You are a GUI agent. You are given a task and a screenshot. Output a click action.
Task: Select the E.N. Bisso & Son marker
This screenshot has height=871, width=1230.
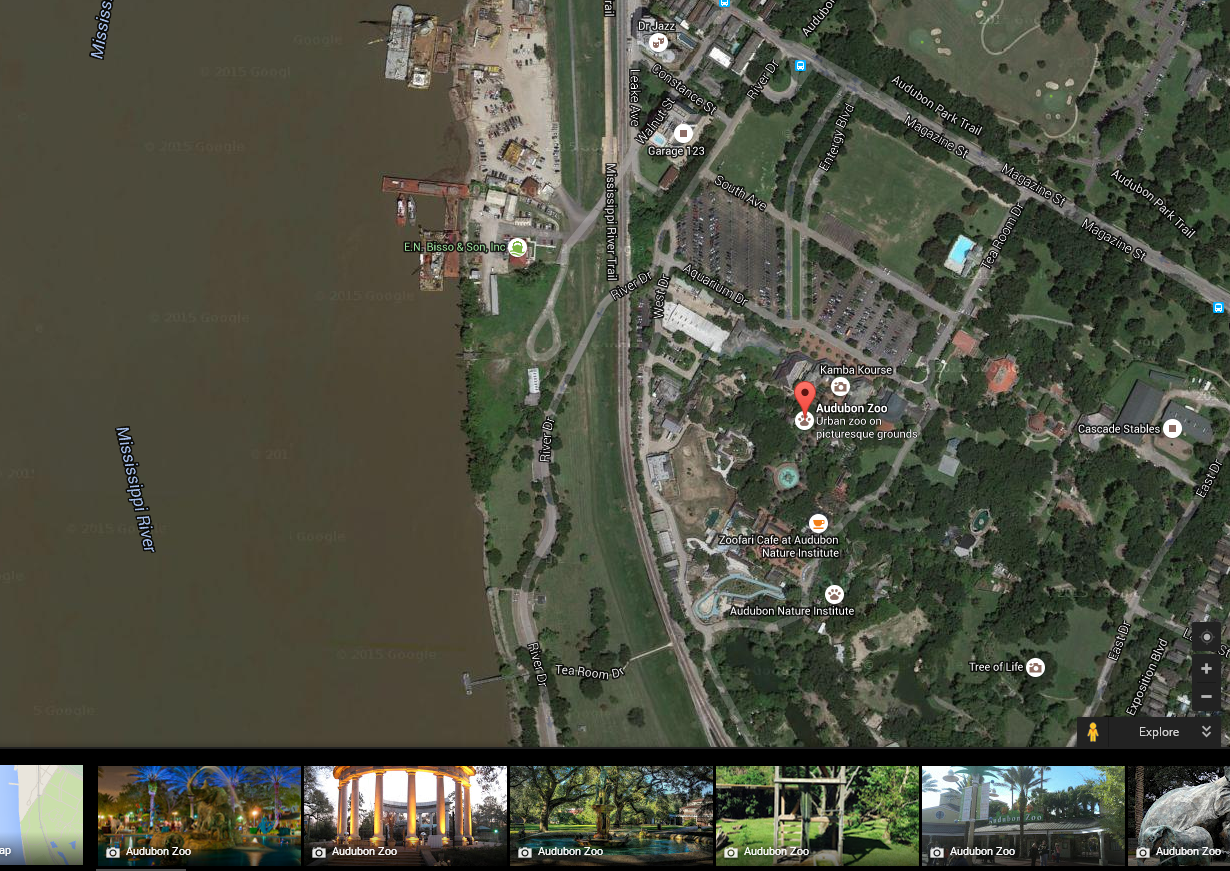coord(517,247)
